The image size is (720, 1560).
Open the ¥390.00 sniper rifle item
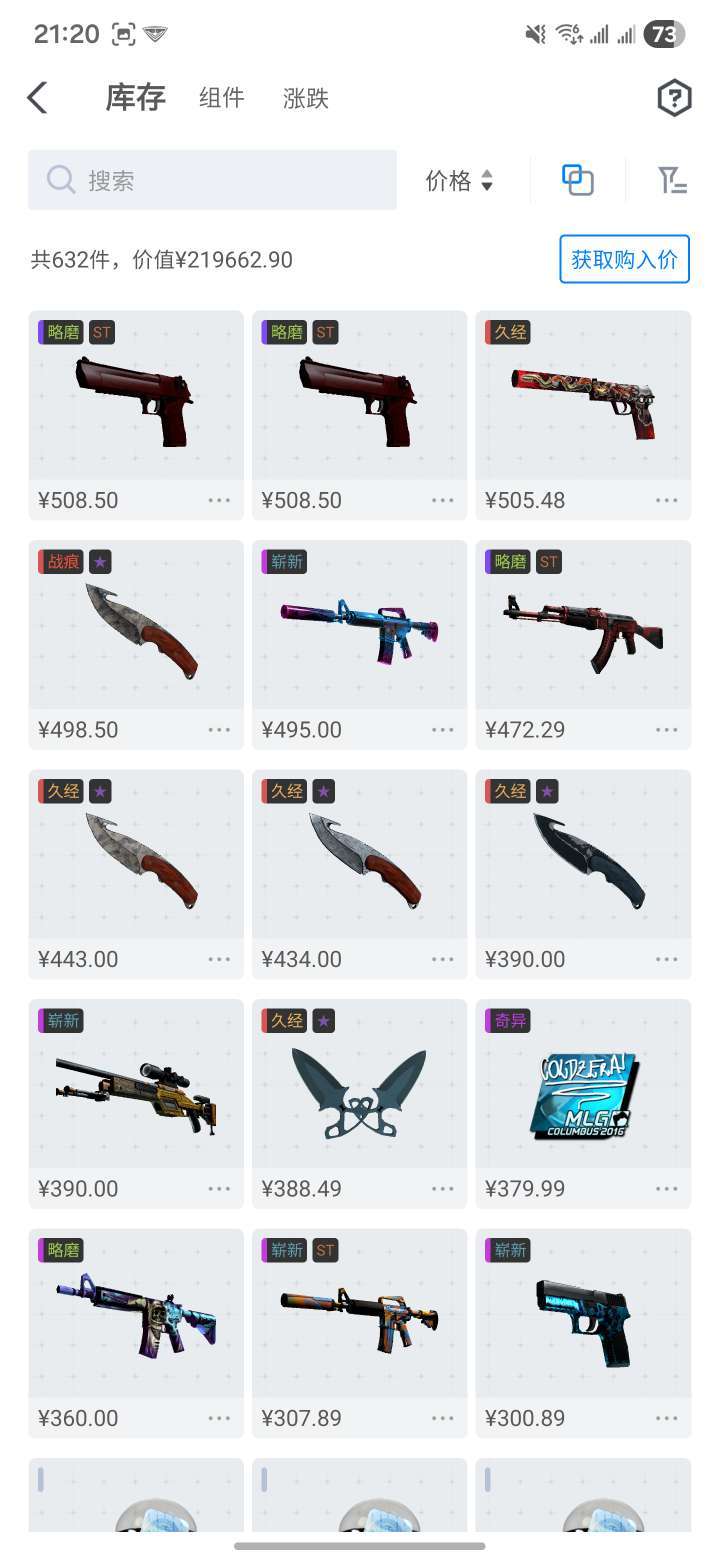[136, 1090]
